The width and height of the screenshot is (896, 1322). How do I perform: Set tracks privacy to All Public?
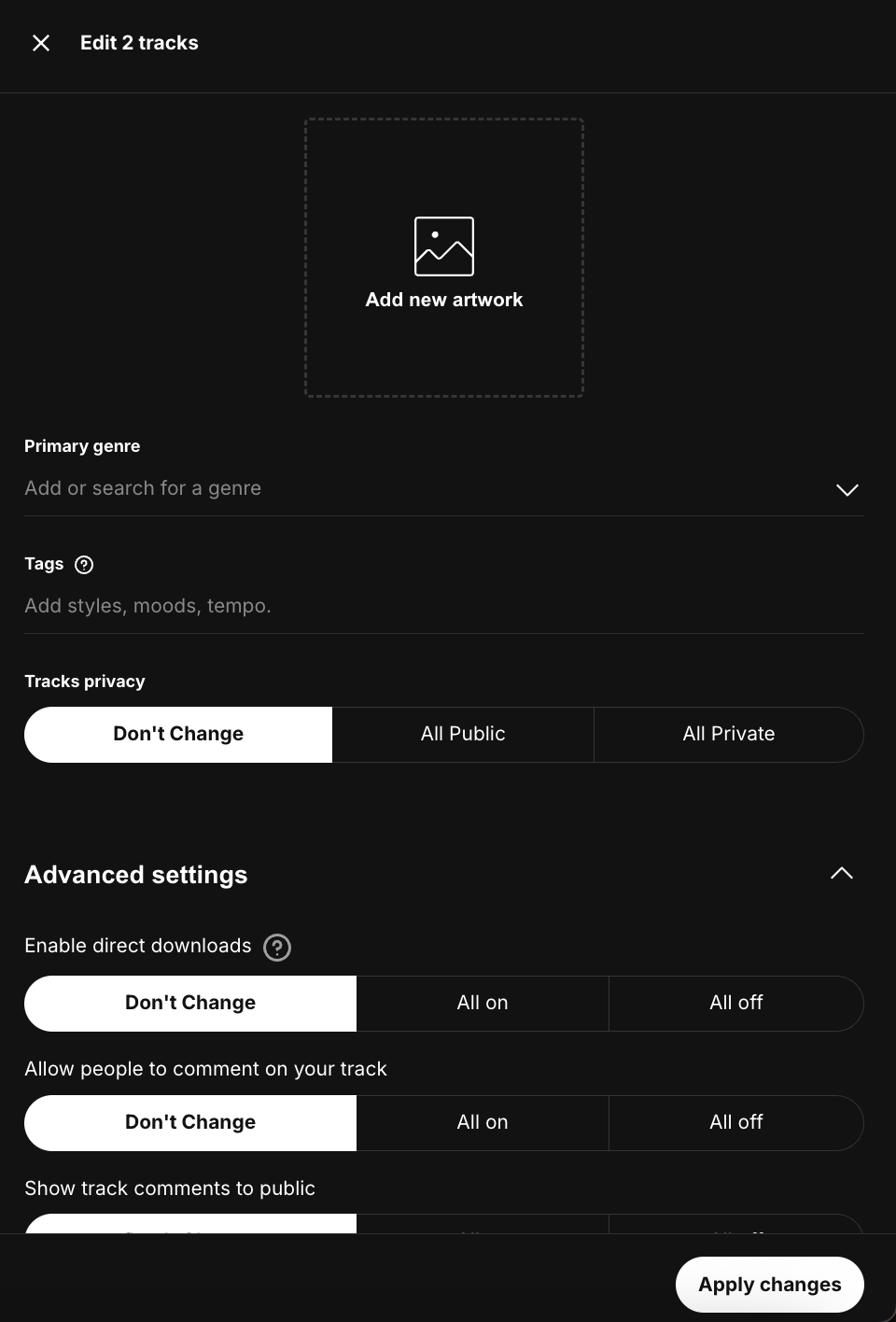(x=463, y=735)
